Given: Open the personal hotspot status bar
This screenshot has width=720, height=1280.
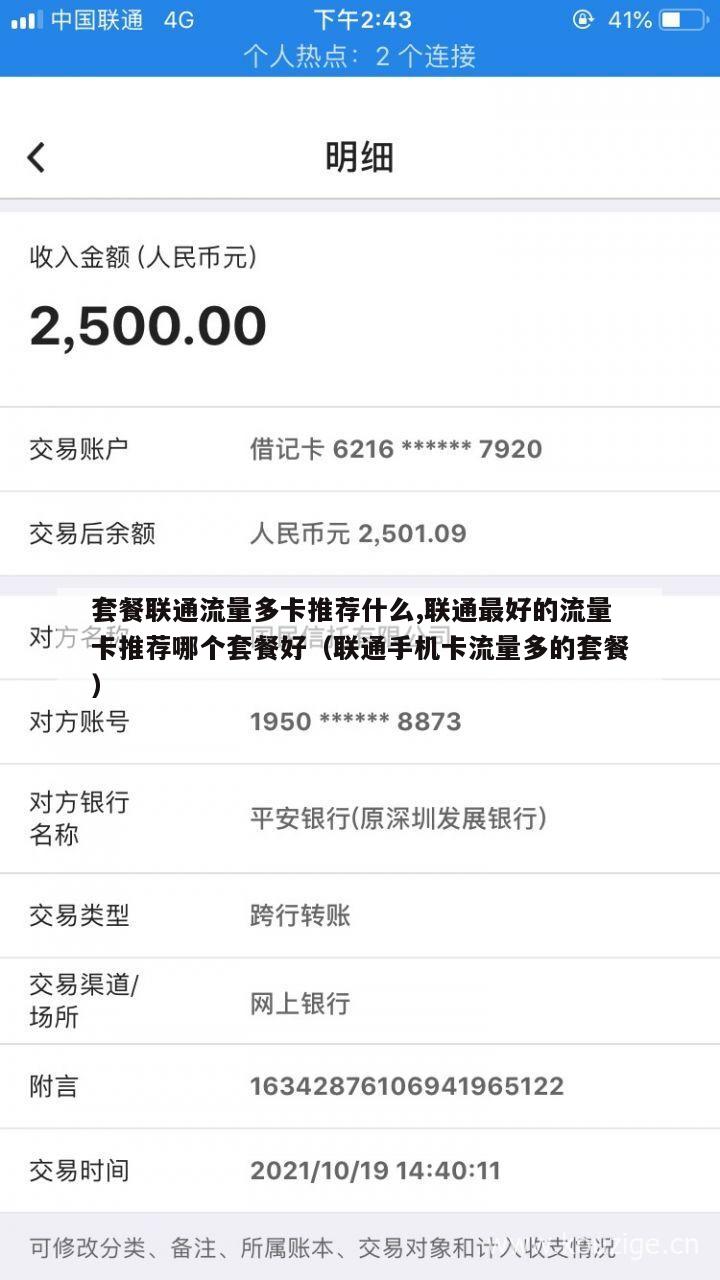Looking at the screenshot, I should [360, 56].
